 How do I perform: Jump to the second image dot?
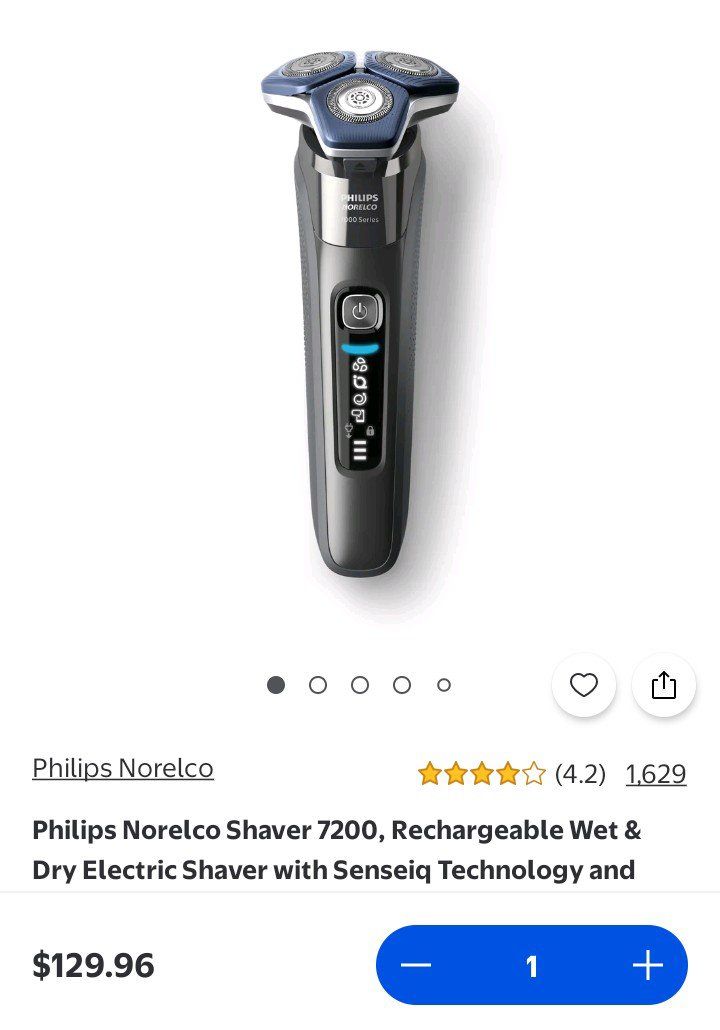tap(318, 685)
